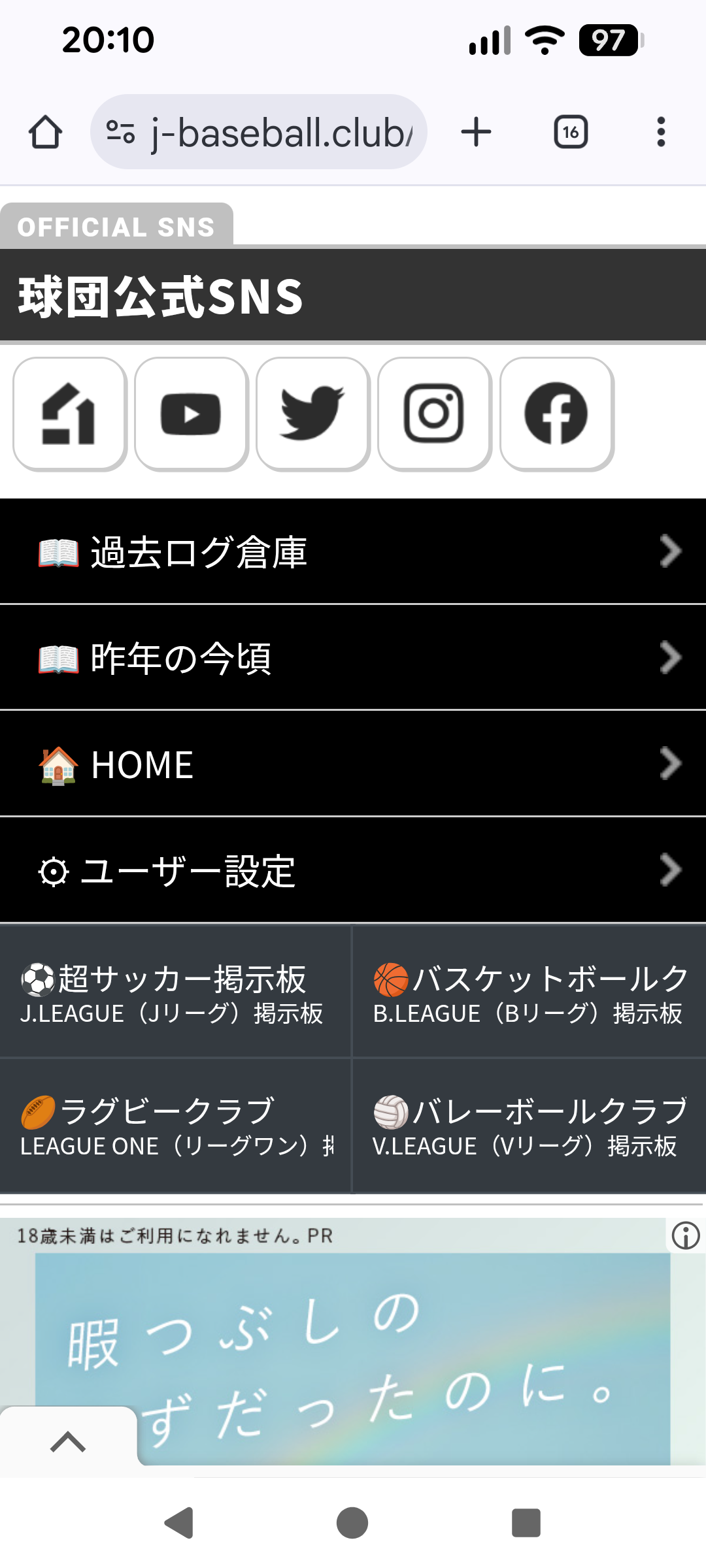Visit the team's official Facebook page
Viewport: 706px width, 1568px height.
point(556,414)
